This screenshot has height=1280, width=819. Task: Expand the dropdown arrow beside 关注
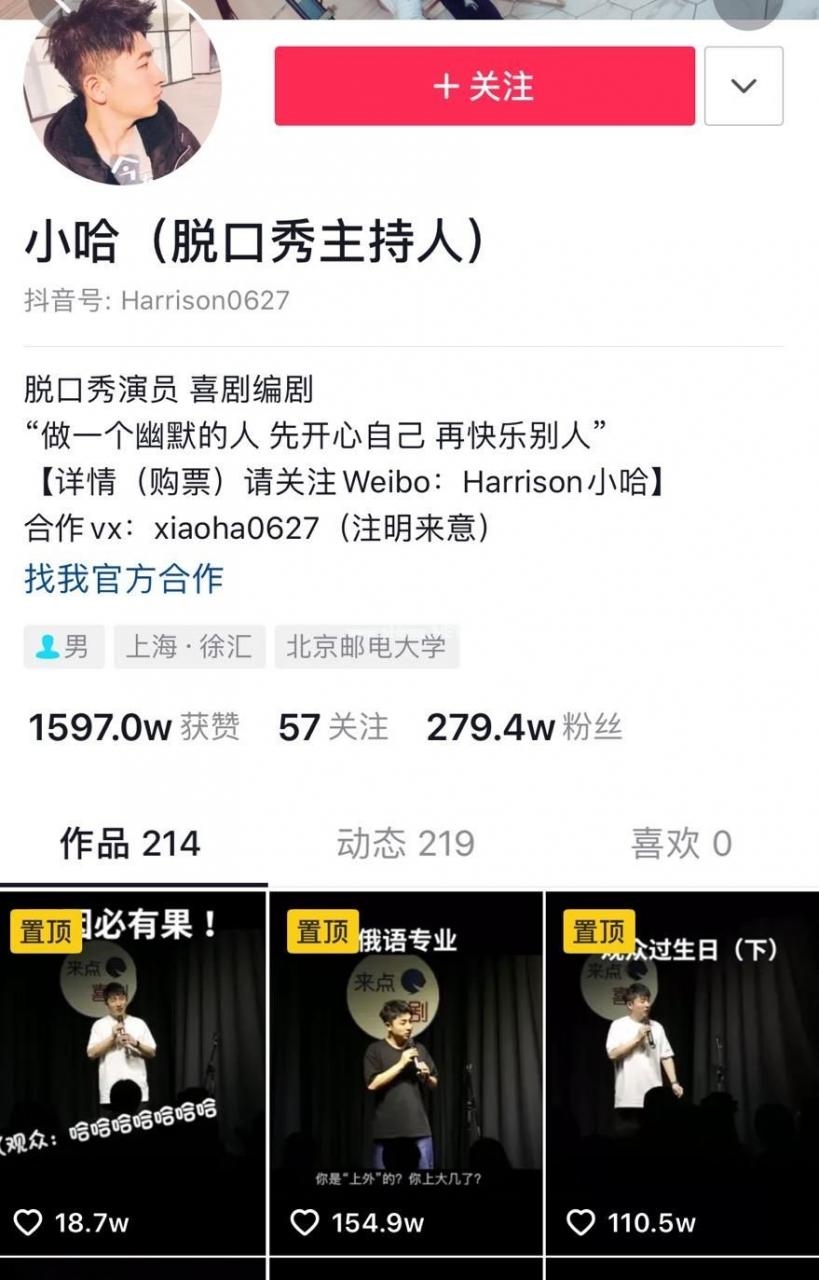[743, 86]
